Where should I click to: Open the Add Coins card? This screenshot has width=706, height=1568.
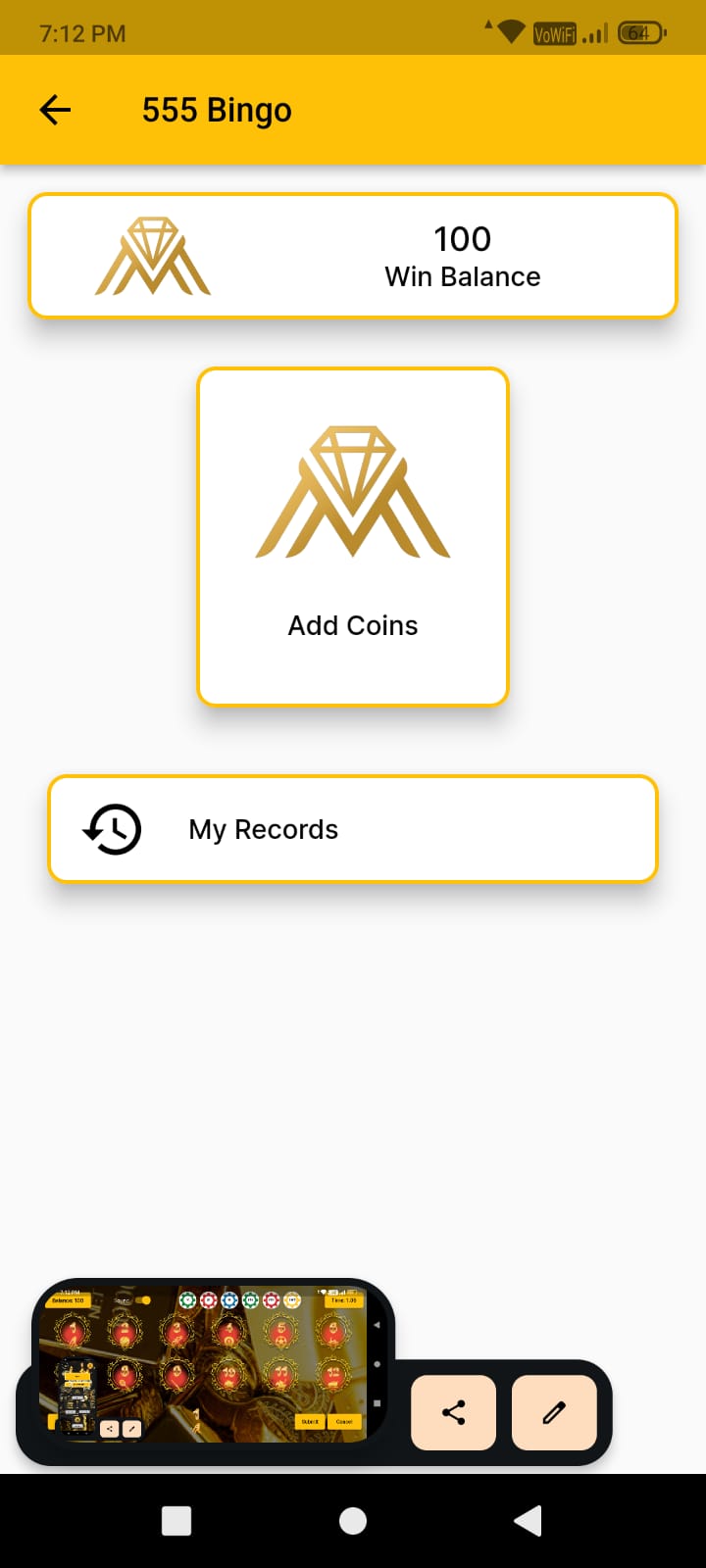pyautogui.click(x=353, y=537)
